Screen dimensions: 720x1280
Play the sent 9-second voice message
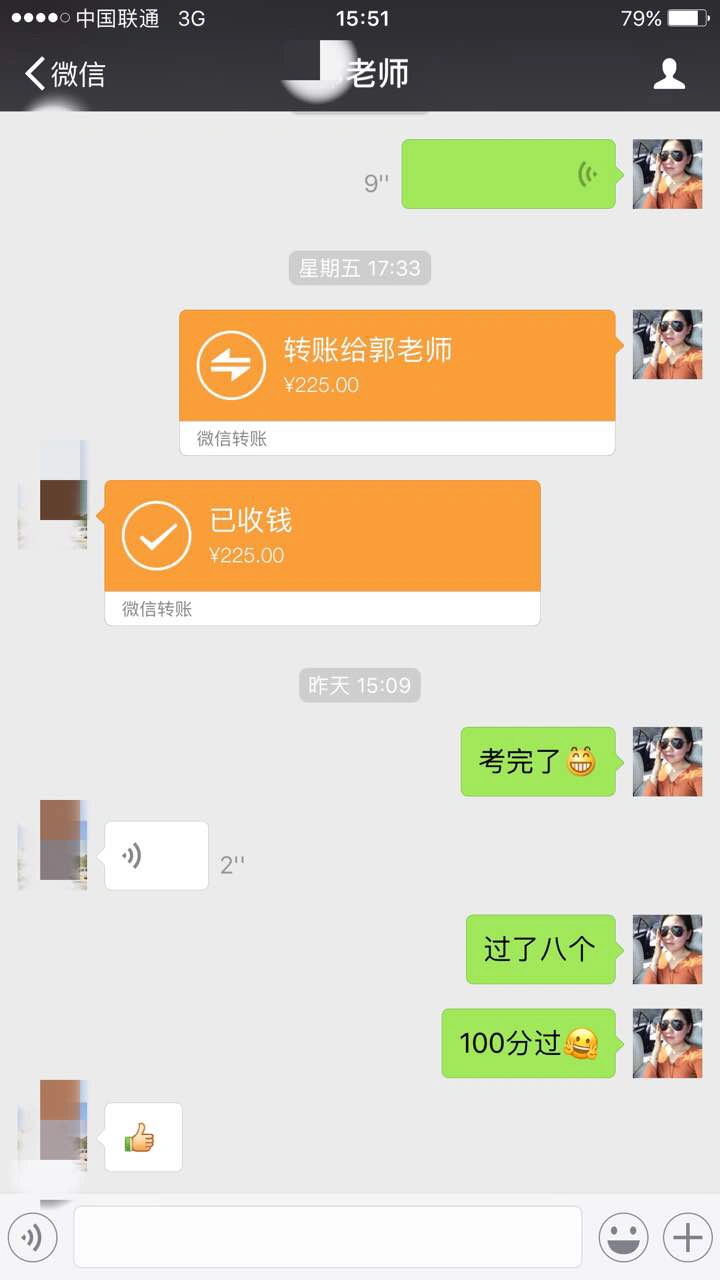tap(508, 174)
